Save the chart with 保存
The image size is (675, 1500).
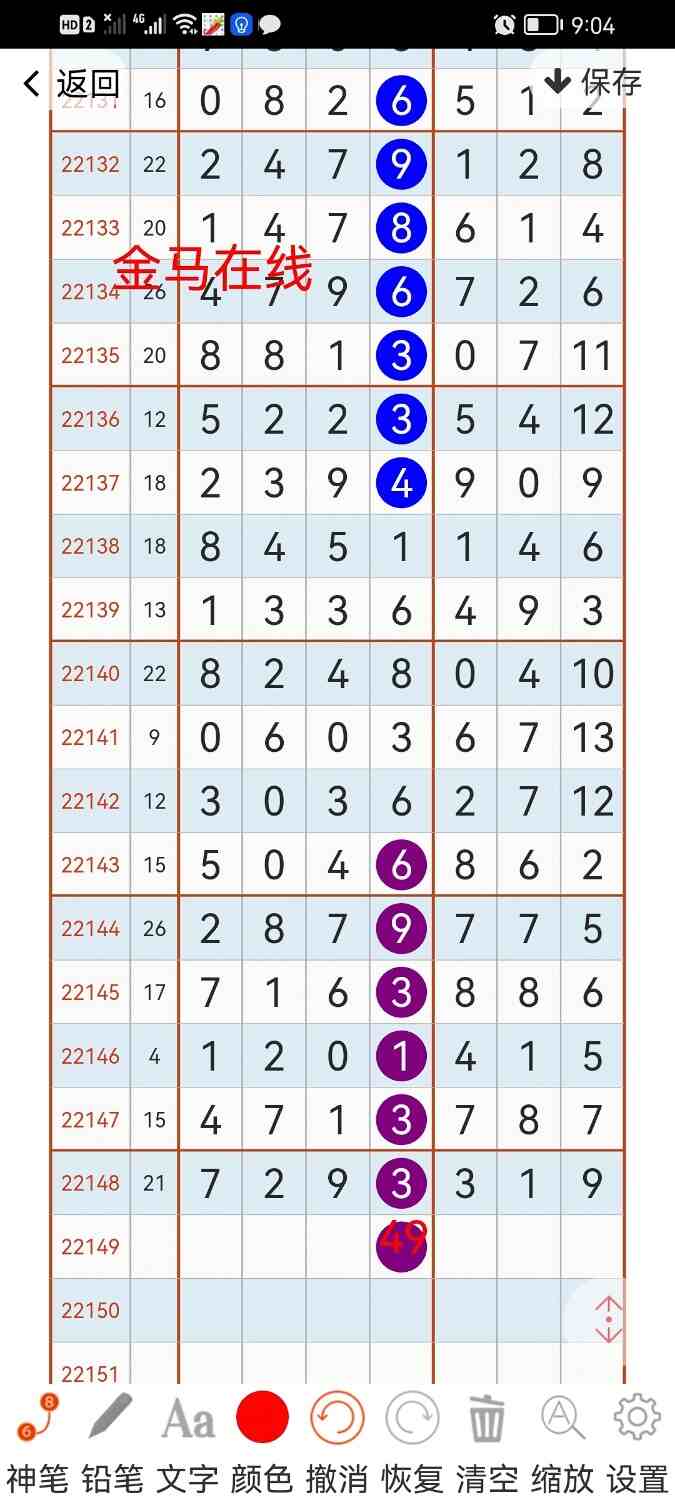(594, 82)
